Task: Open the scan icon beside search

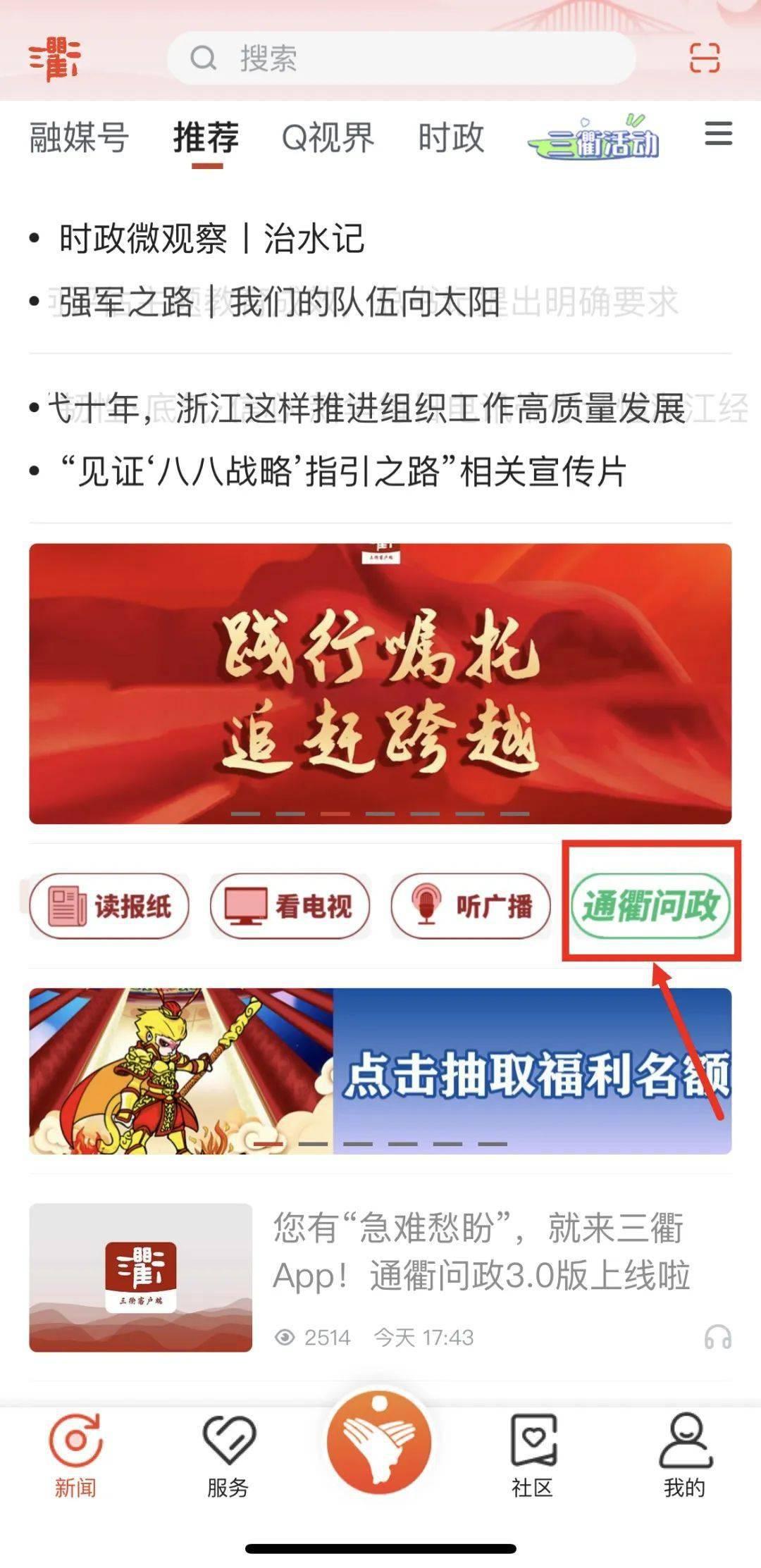Action: [x=704, y=58]
